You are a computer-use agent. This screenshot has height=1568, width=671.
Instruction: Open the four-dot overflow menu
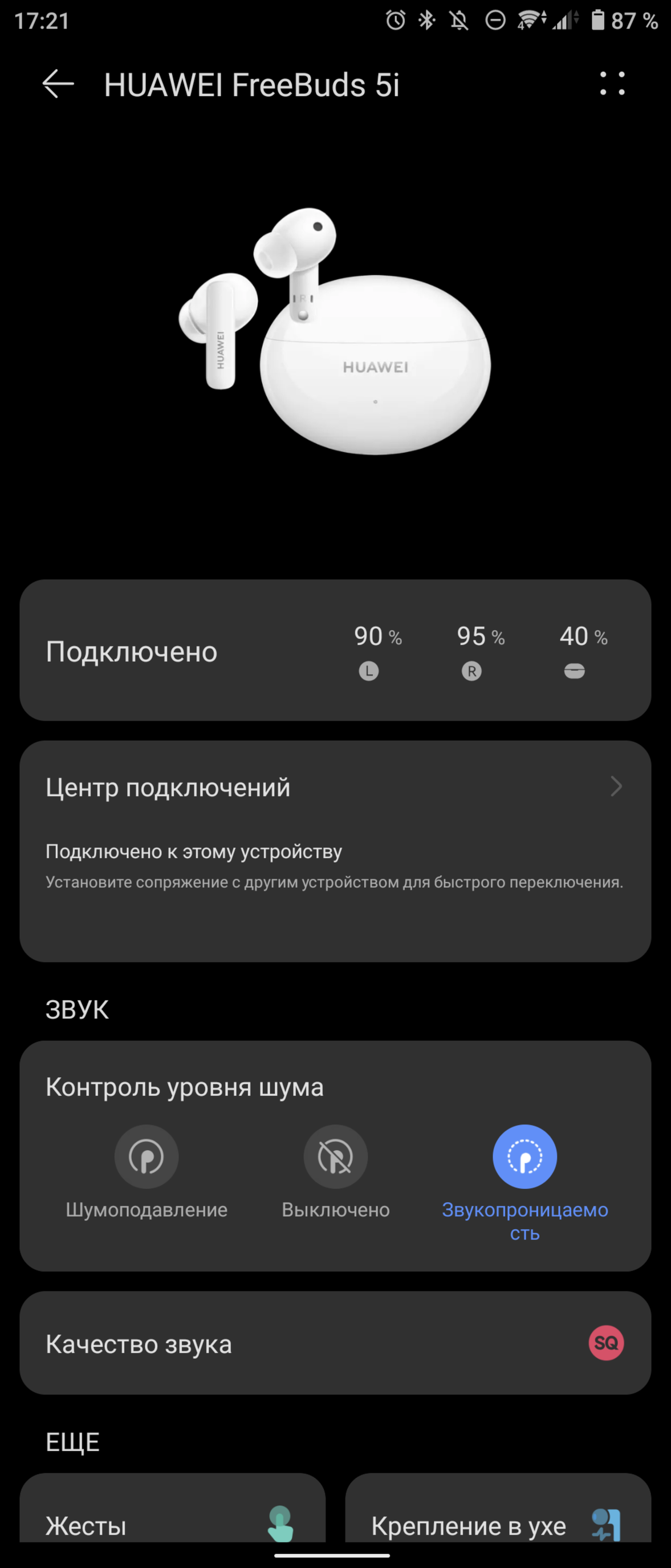pos(612,83)
